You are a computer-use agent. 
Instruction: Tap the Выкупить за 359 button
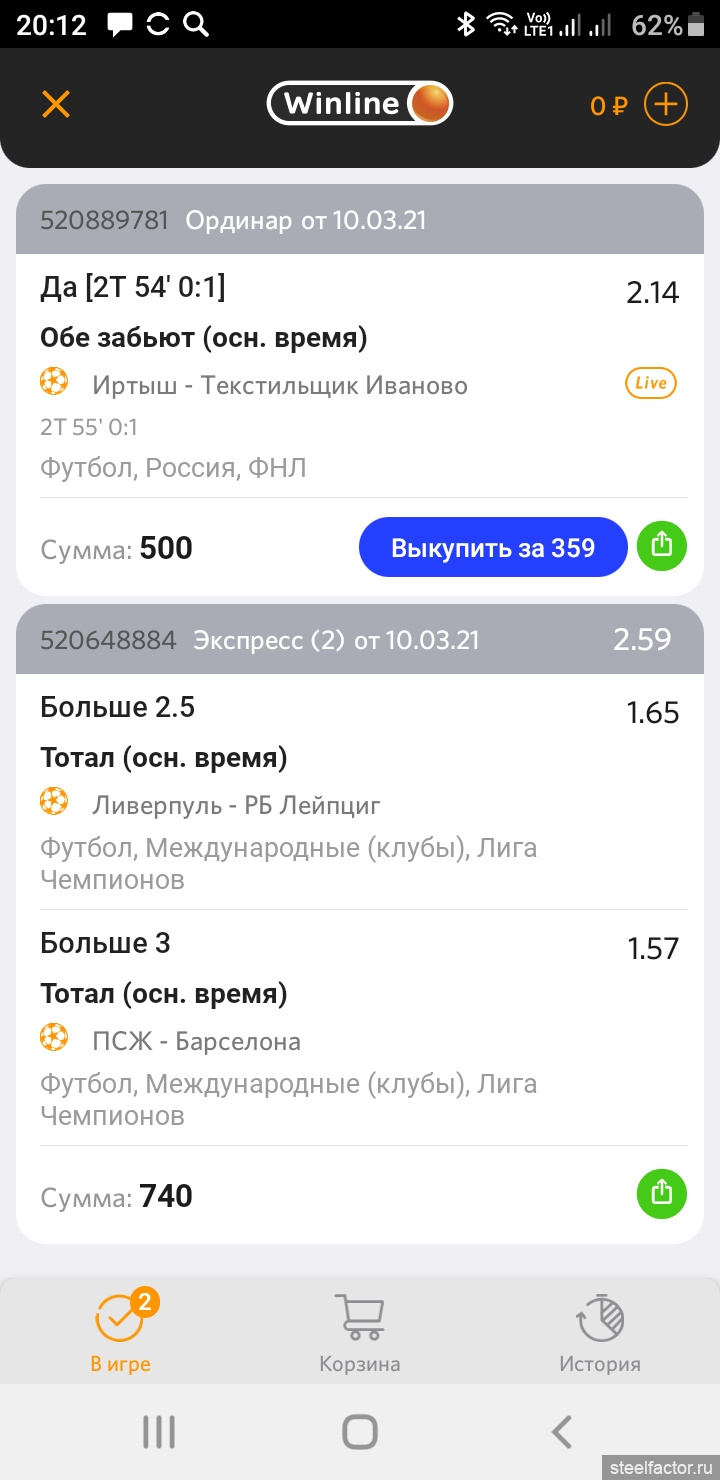(x=492, y=548)
